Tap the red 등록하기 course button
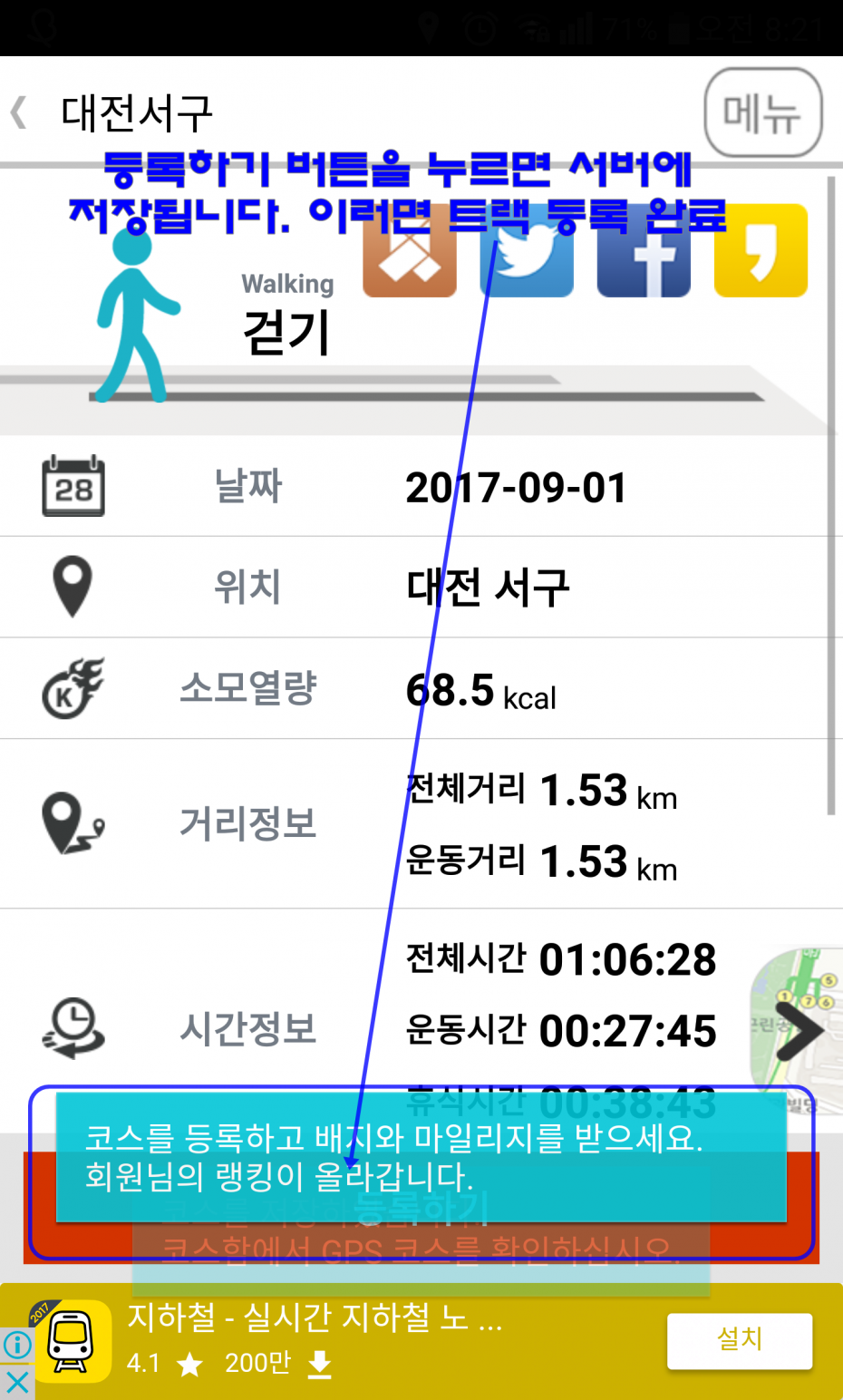Image resolution: width=843 pixels, height=1400 pixels. coord(421,1208)
